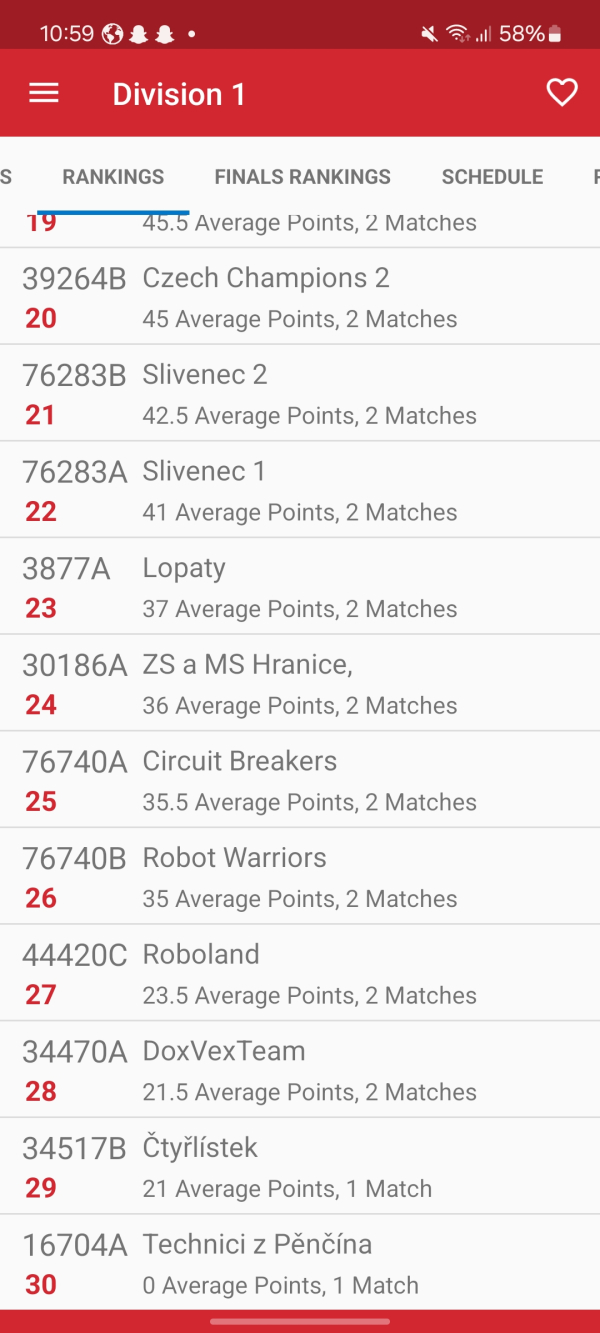
Task: View team 44420C Roboland
Action: (x=300, y=973)
